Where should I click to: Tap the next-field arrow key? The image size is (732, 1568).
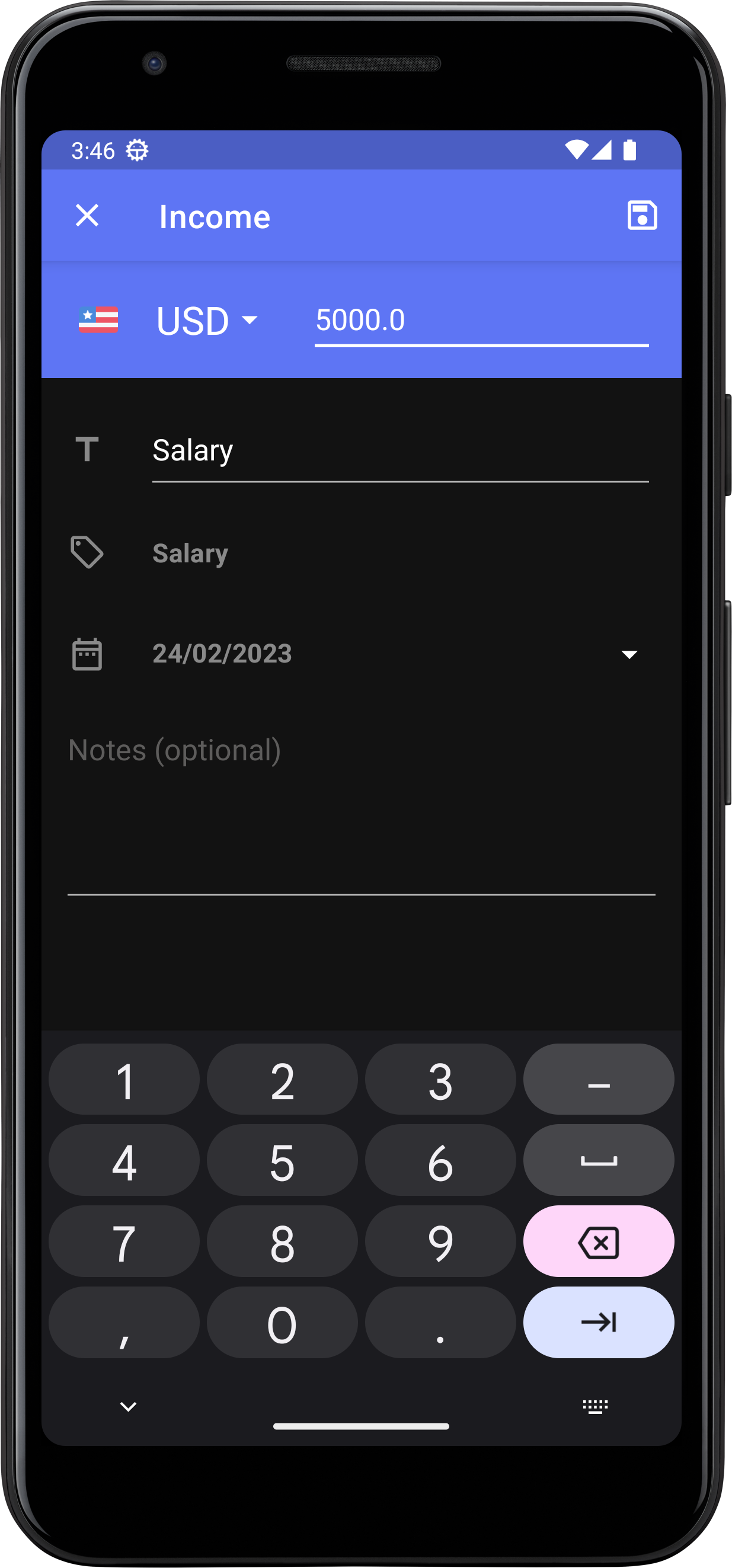click(598, 1322)
